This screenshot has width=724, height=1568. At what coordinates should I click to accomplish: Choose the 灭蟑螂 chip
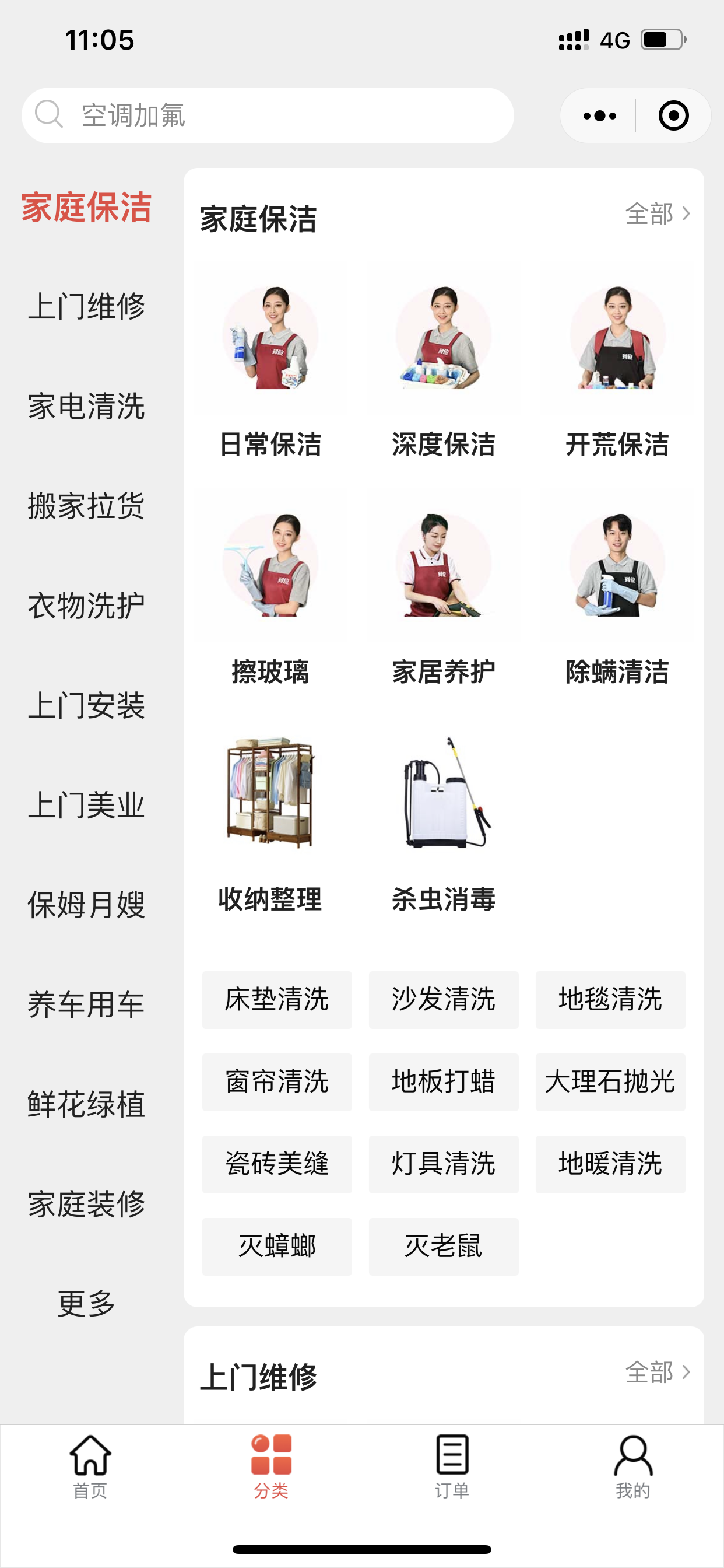(x=277, y=1246)
